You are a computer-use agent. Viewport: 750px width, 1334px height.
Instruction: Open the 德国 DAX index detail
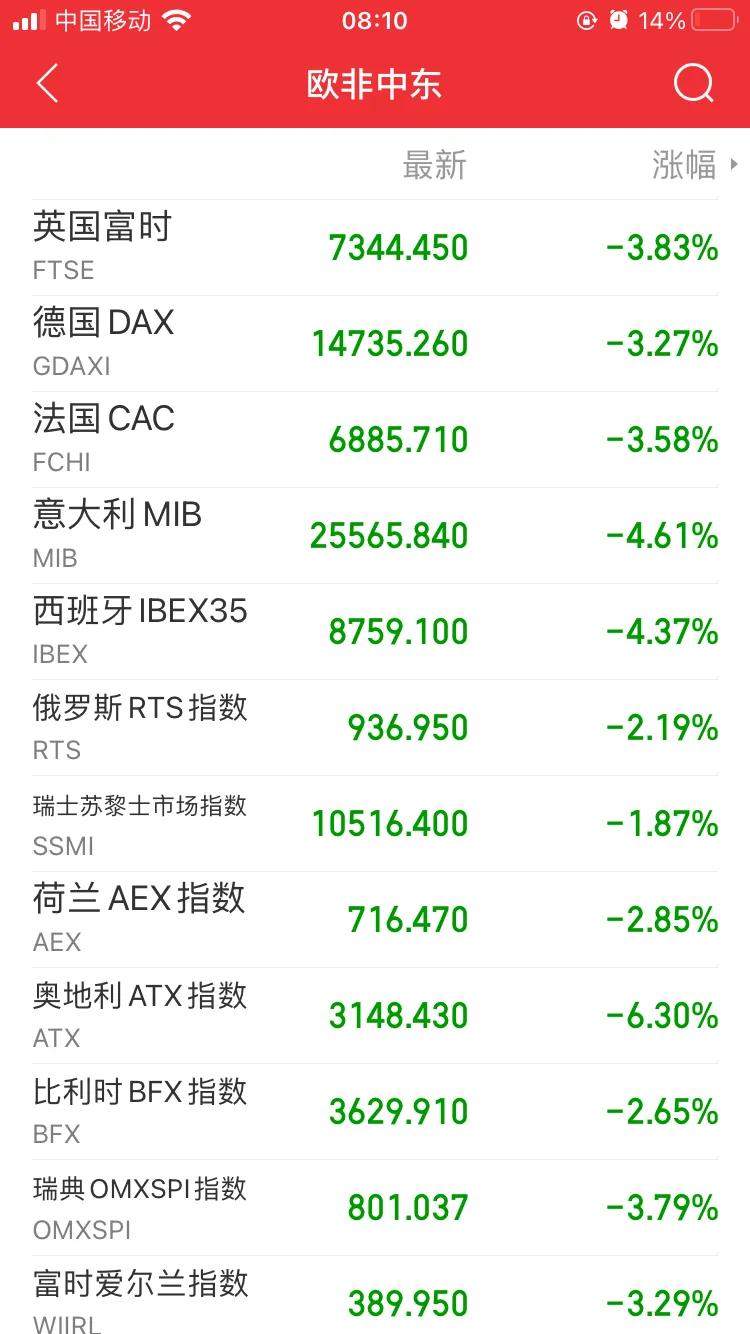point(375,342)
